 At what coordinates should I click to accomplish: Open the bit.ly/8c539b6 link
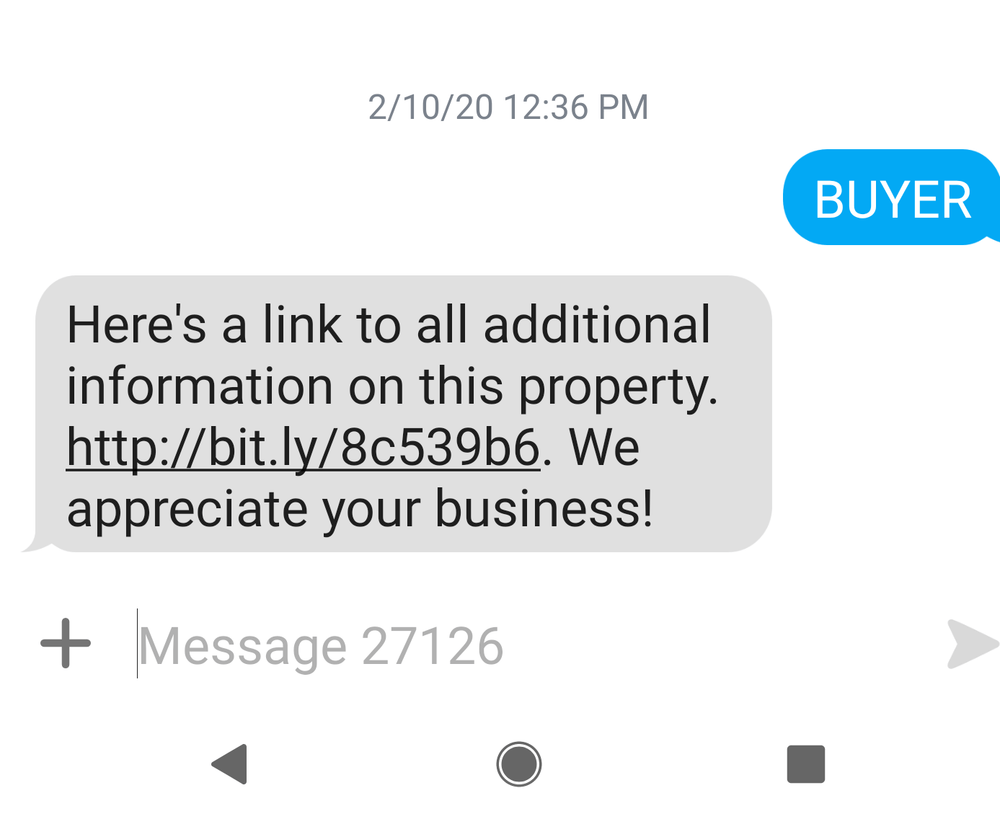[303, 449]
